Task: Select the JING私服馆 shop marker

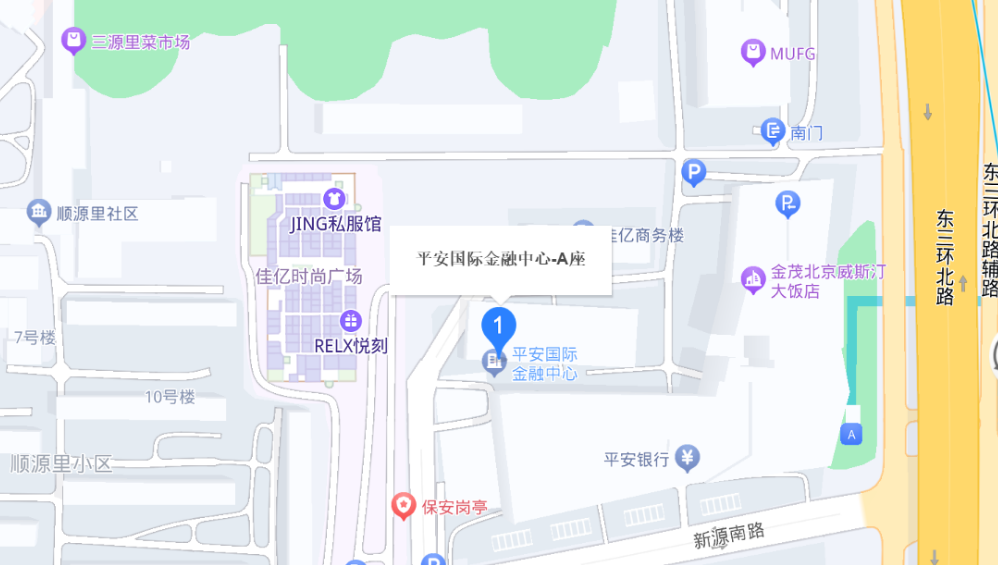Action: pos(334,199)
